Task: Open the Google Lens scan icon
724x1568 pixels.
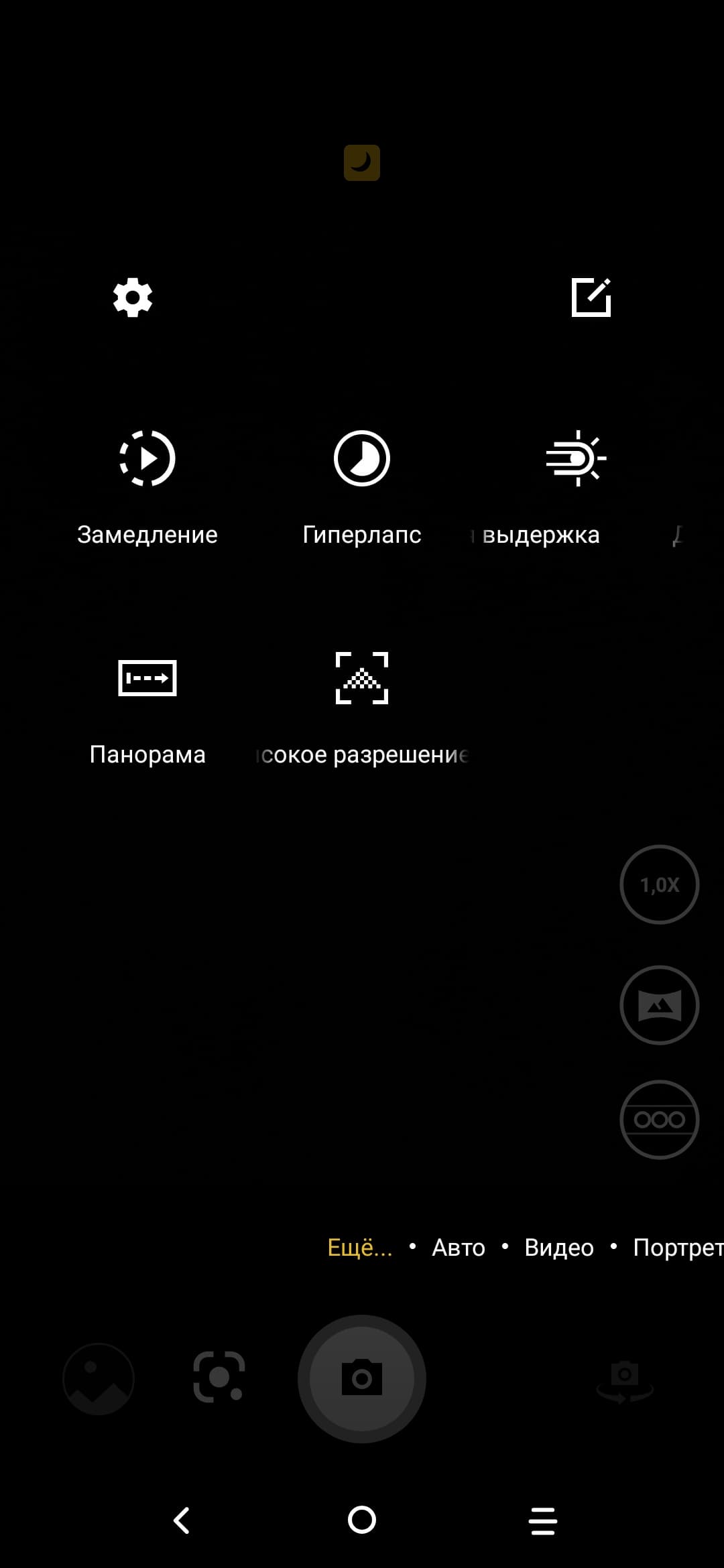Action: click(219, 1377)
